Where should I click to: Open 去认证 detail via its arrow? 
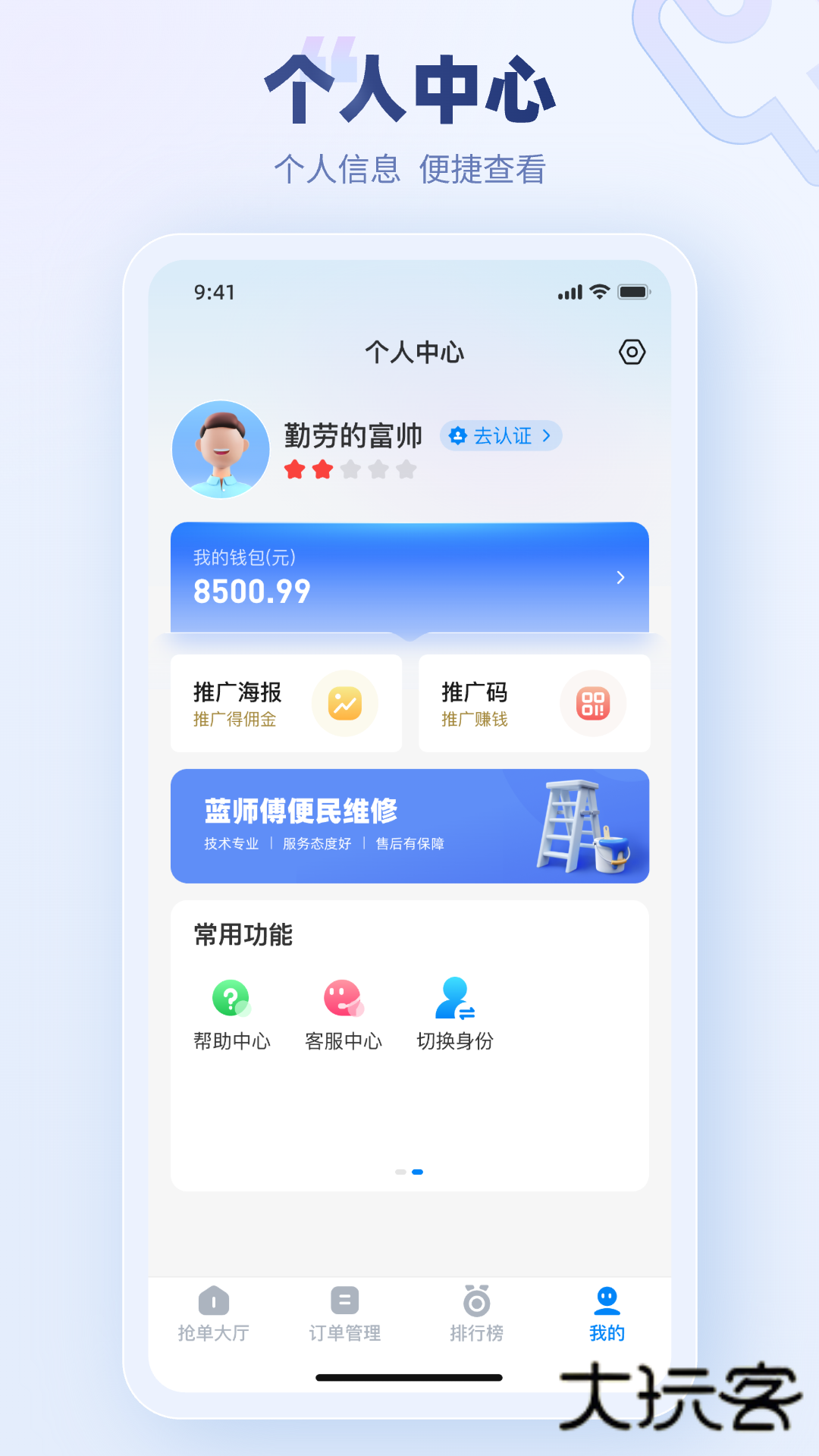point(545,436)
